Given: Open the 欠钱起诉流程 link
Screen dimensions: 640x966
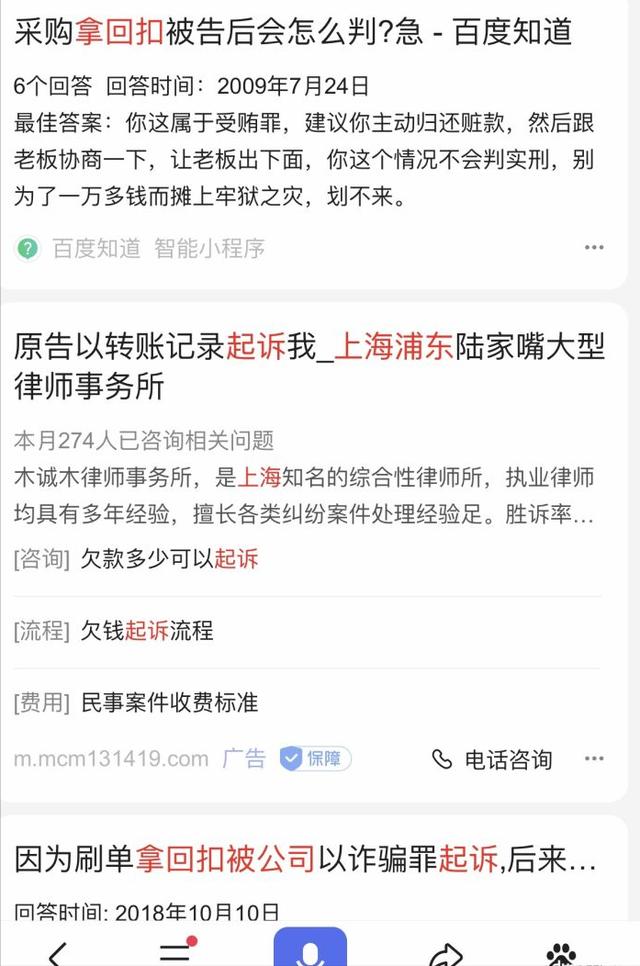Looking at the screenshot, I should coord(147,631).
